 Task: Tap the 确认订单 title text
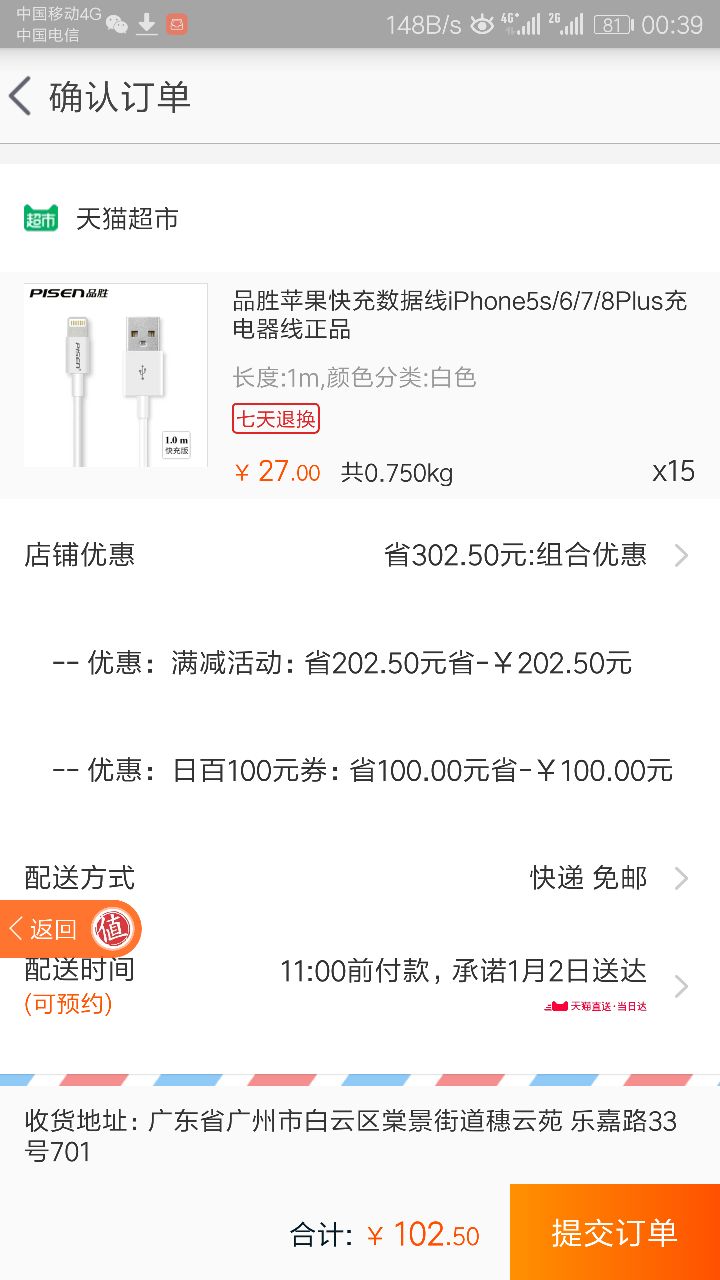(118, 97)
